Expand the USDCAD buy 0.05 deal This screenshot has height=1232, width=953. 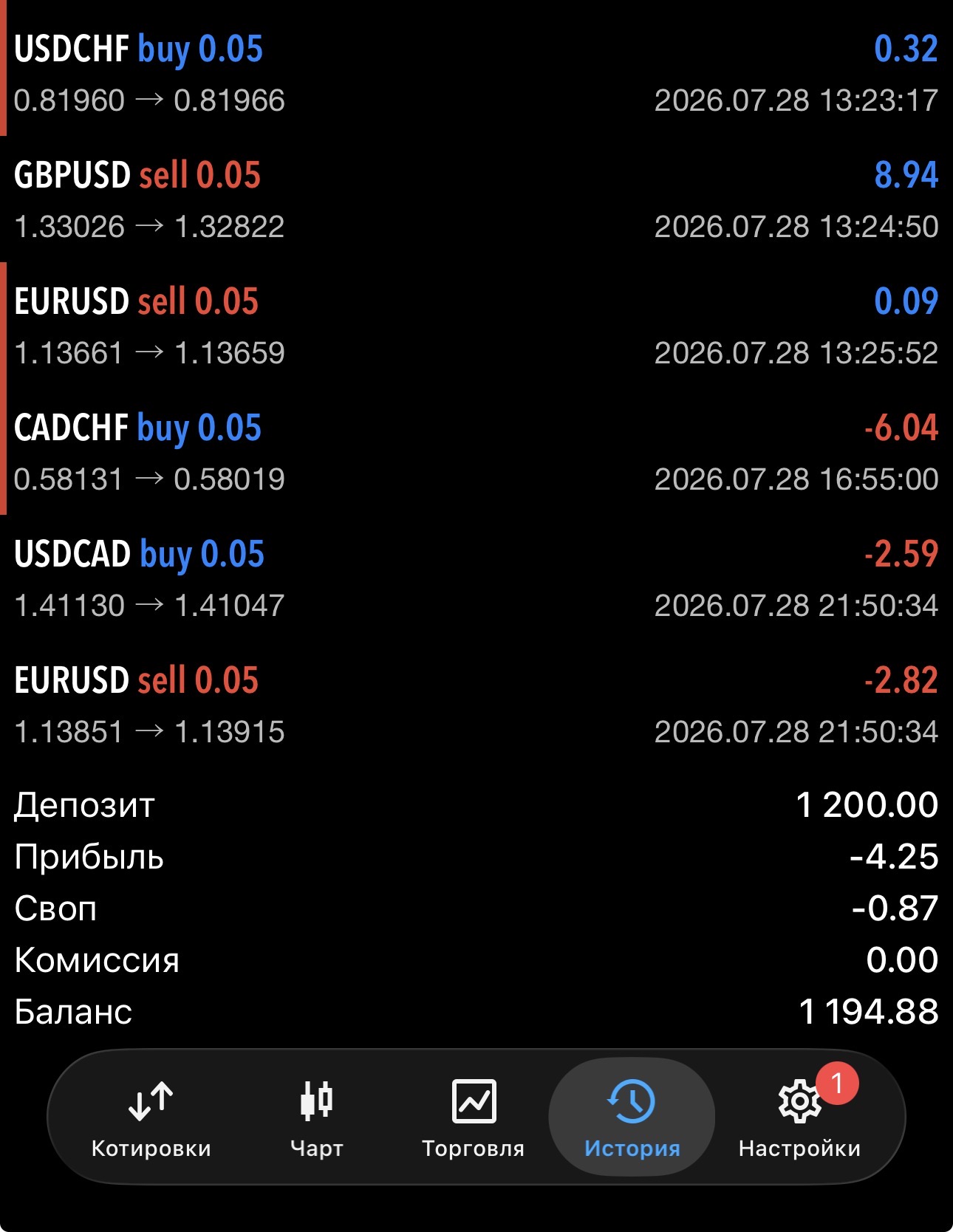[x=476, y=578]
